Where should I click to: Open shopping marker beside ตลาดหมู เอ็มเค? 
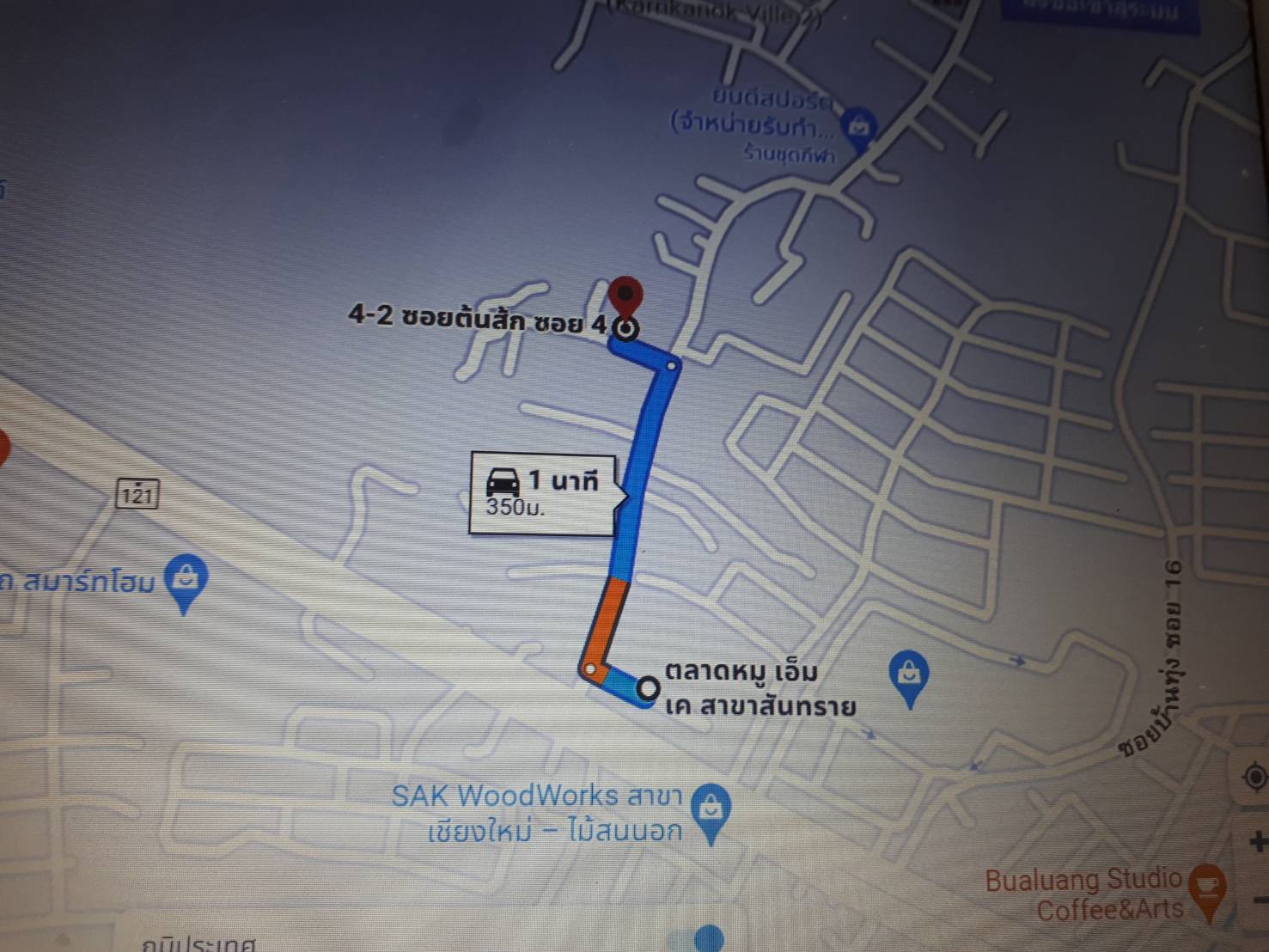(x=911, y=675)
